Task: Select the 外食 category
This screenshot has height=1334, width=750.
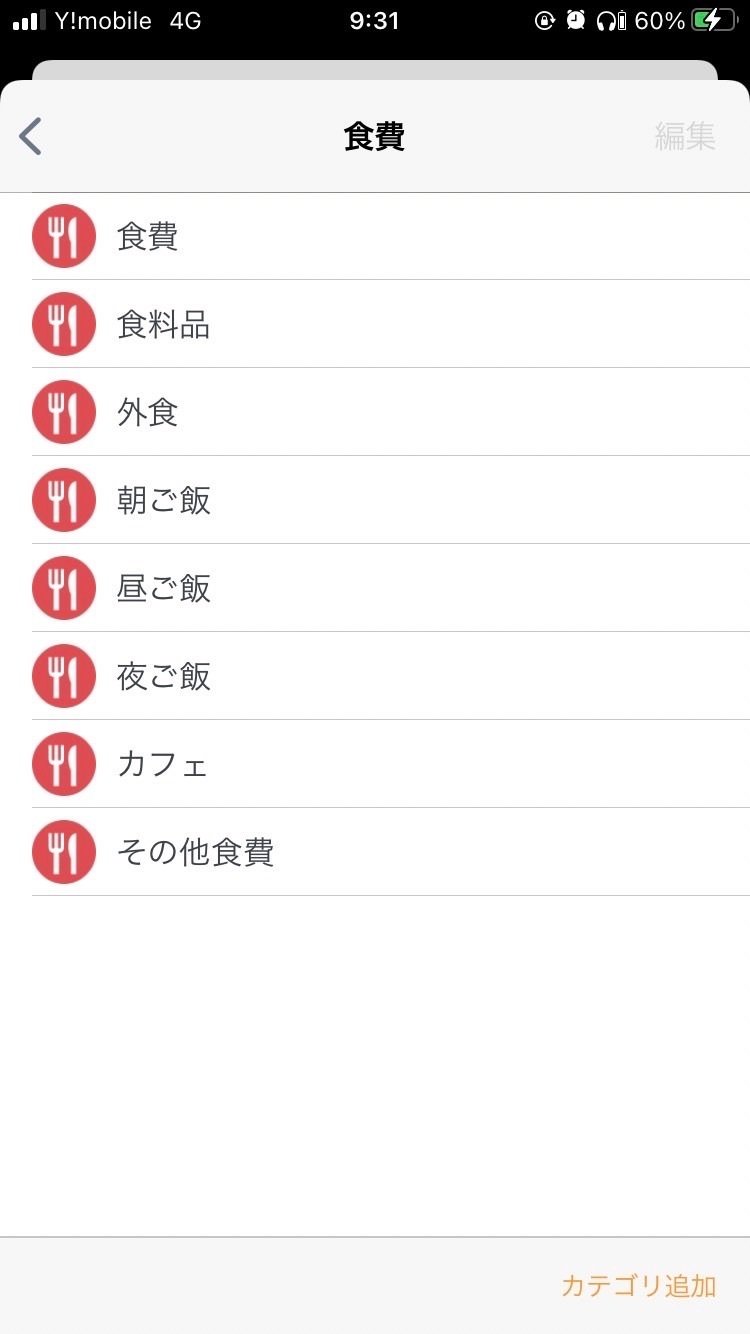Action: [x=148, y=413]
